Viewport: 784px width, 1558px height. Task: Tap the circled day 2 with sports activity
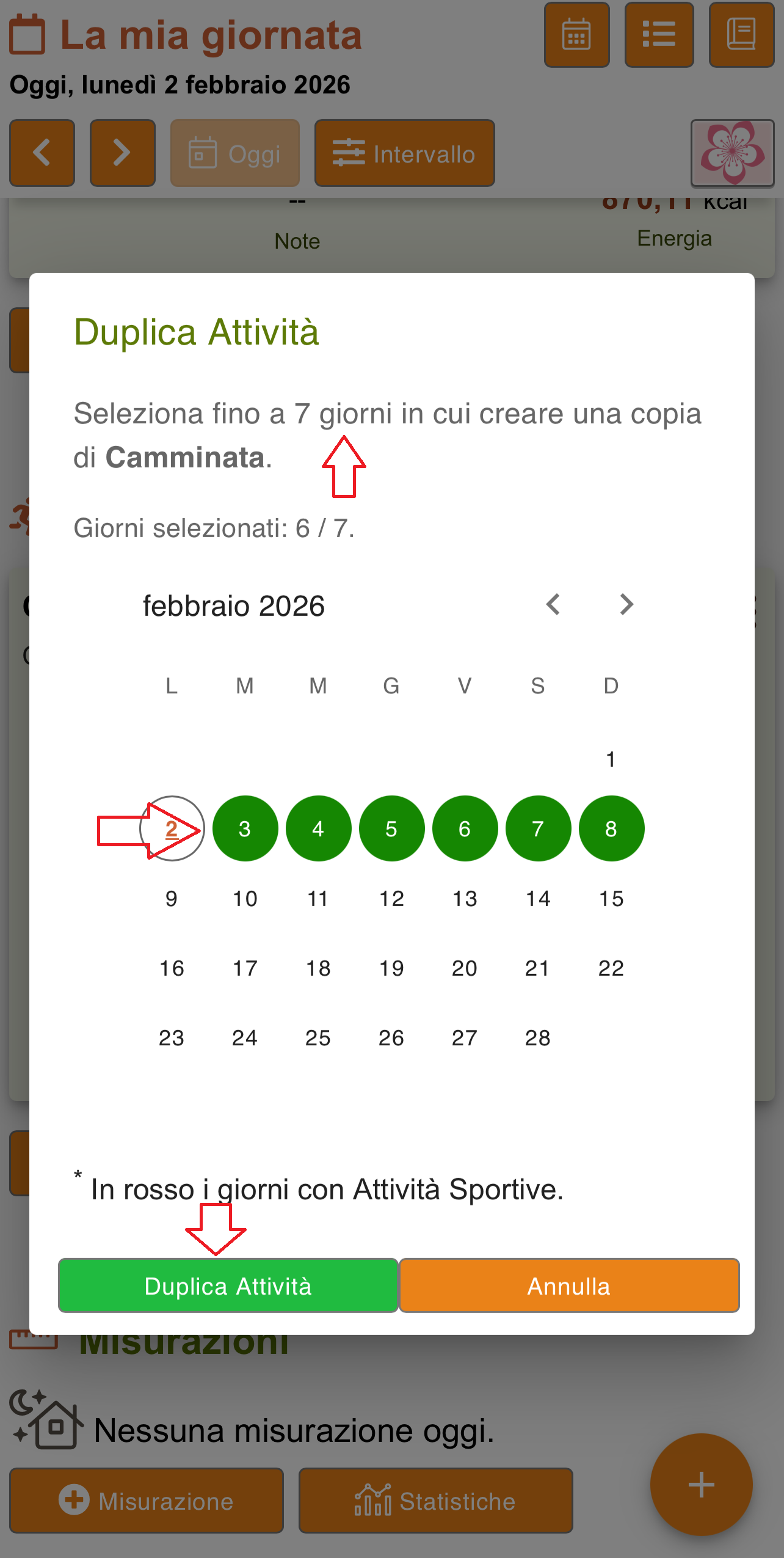pyautogui.click(x=172, y=828)
